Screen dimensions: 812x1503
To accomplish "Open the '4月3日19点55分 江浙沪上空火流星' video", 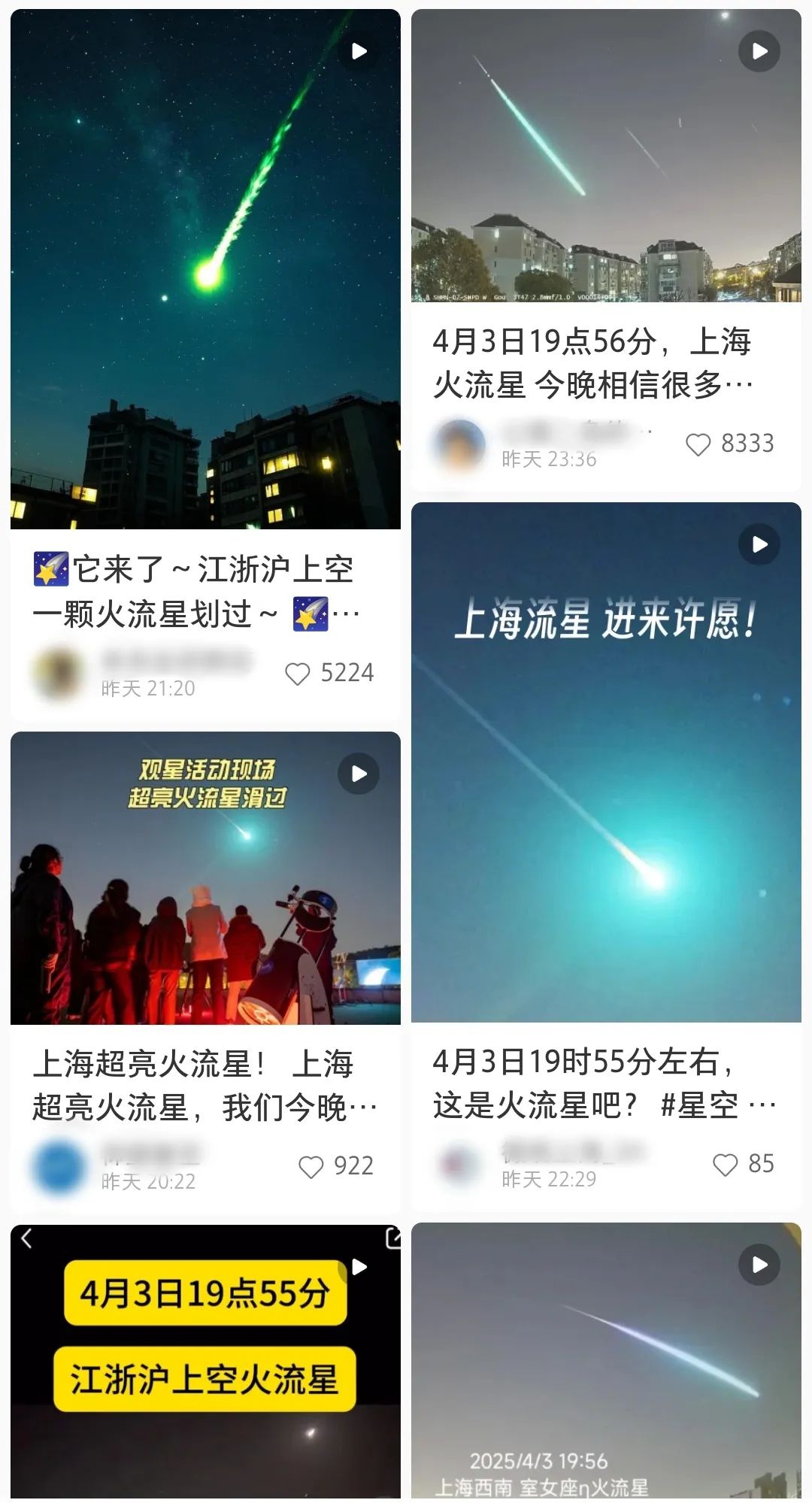I will 205,1361.
